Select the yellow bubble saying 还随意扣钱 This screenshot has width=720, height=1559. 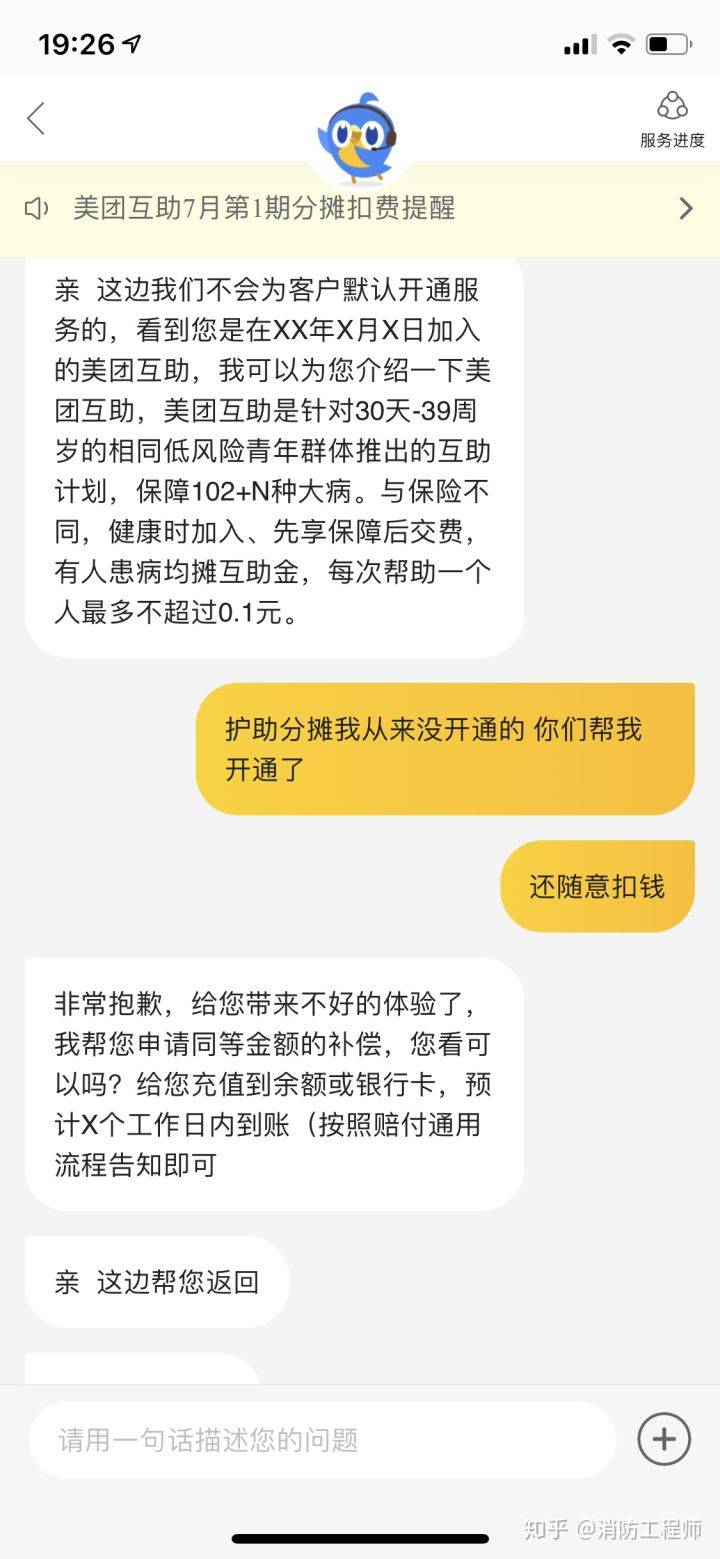point(597,886)
